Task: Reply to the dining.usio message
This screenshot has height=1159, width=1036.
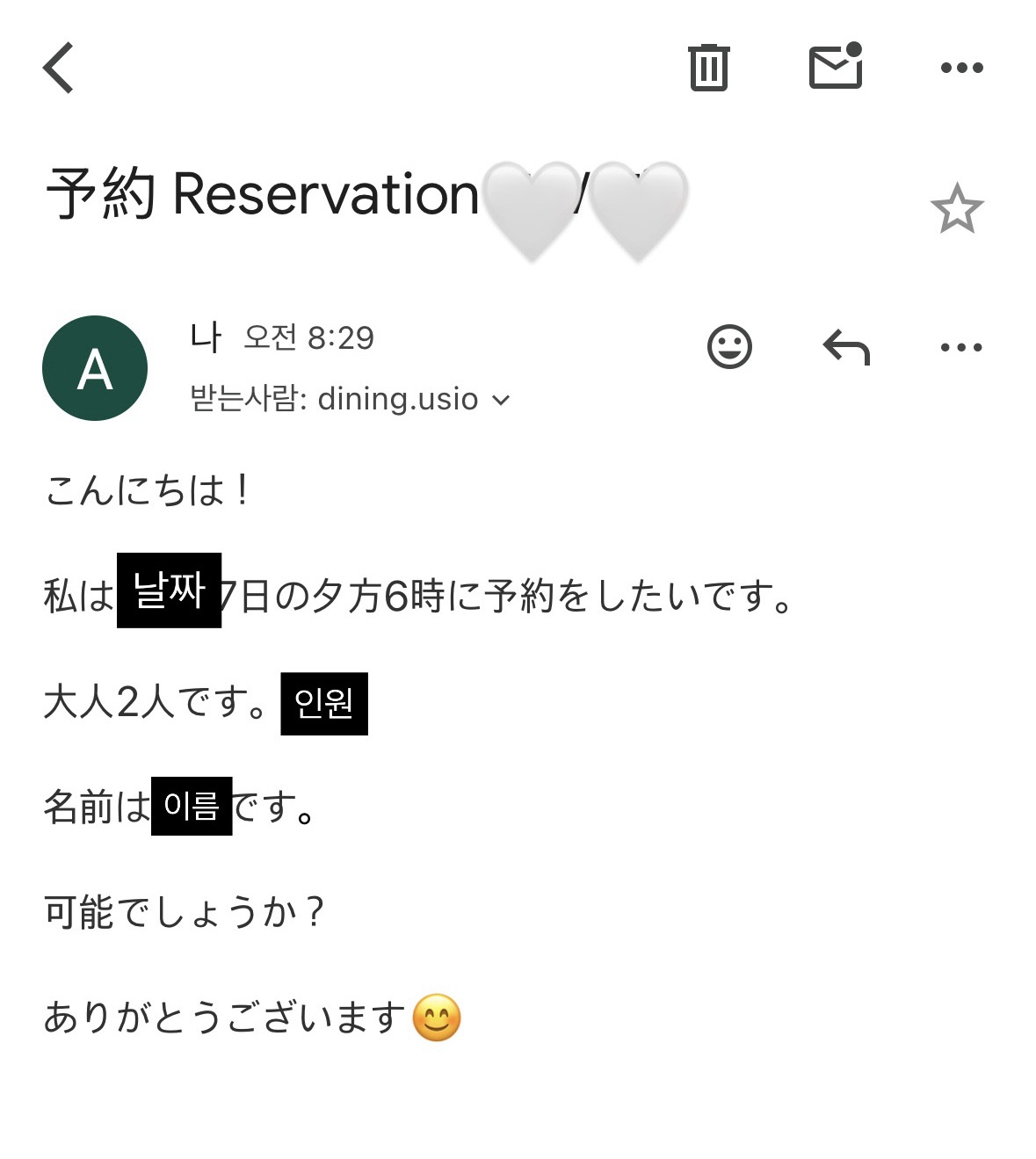Action: tap(847, 346)
